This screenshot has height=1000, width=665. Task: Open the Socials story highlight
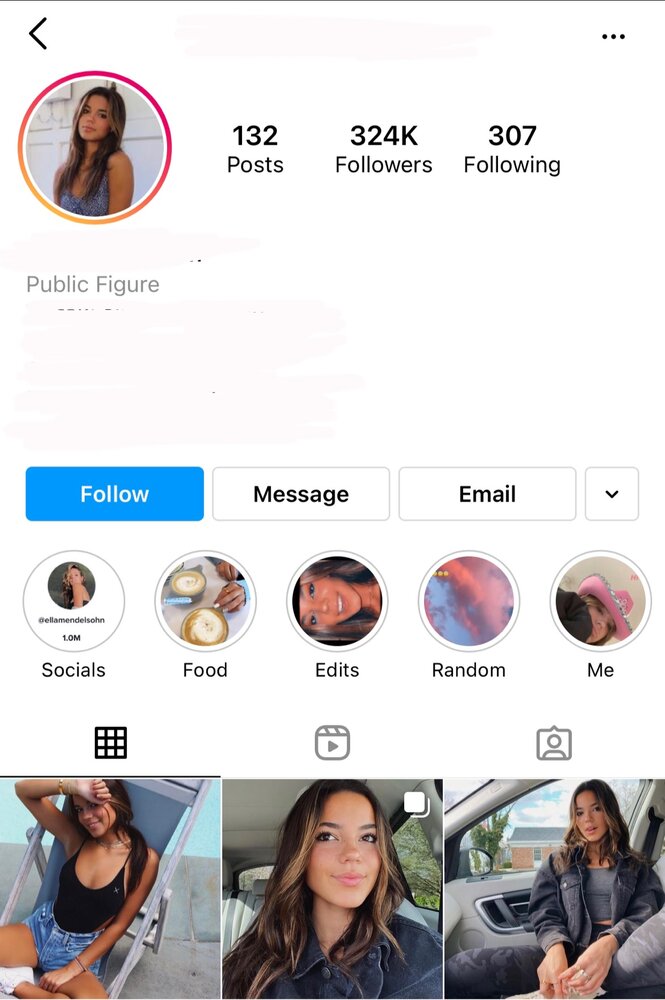(x=74, y=601)
